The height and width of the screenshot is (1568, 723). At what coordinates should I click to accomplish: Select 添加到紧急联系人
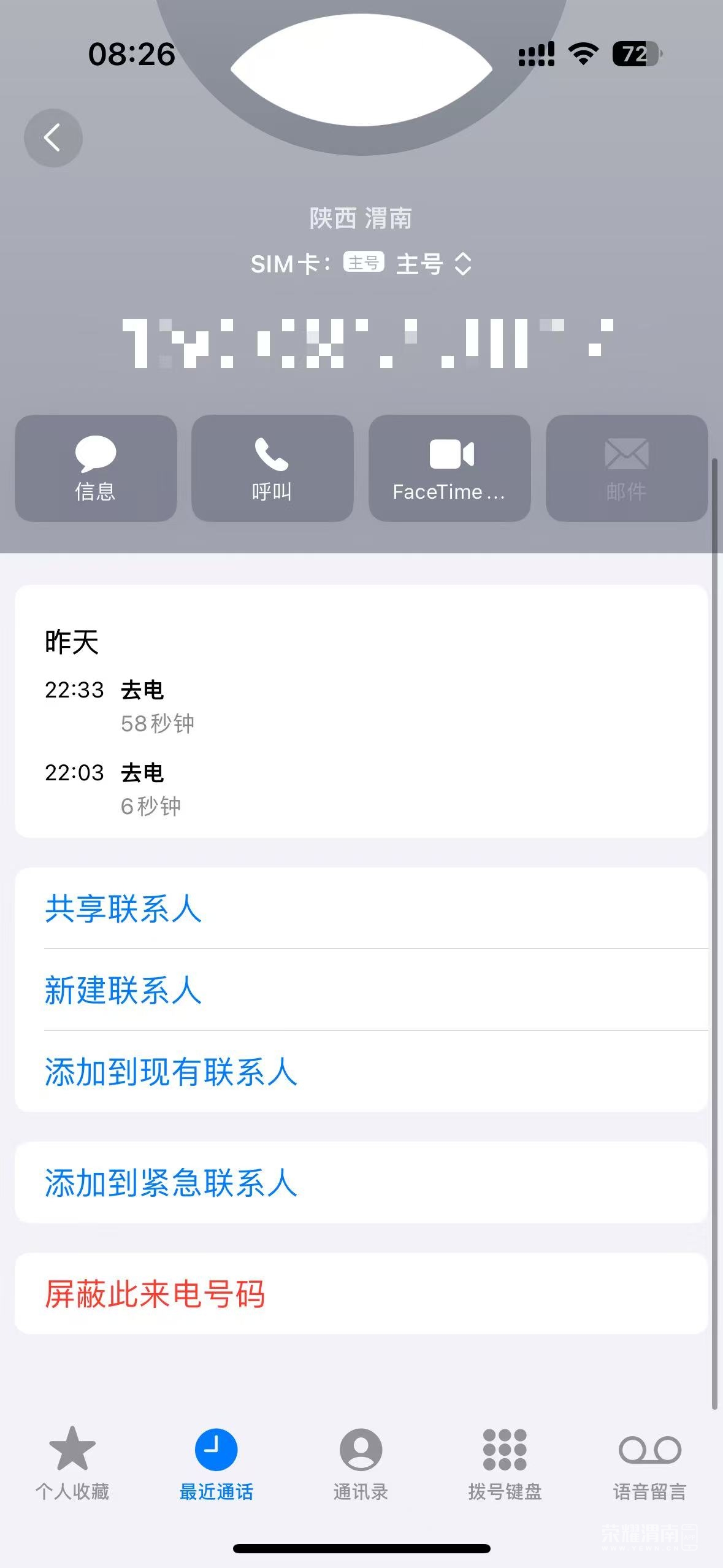[x=170, y=1183]
